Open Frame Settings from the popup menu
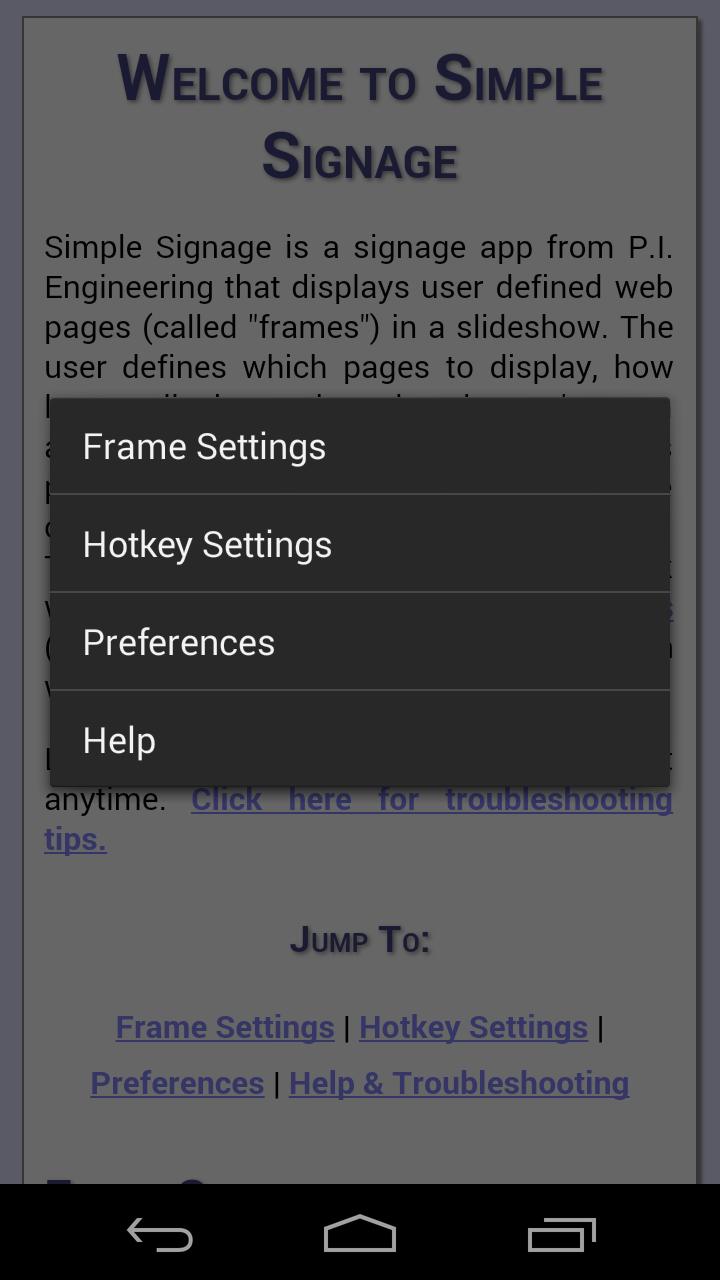The height and width of the screenshot is (1280, 720). click(x=359, y=446)
